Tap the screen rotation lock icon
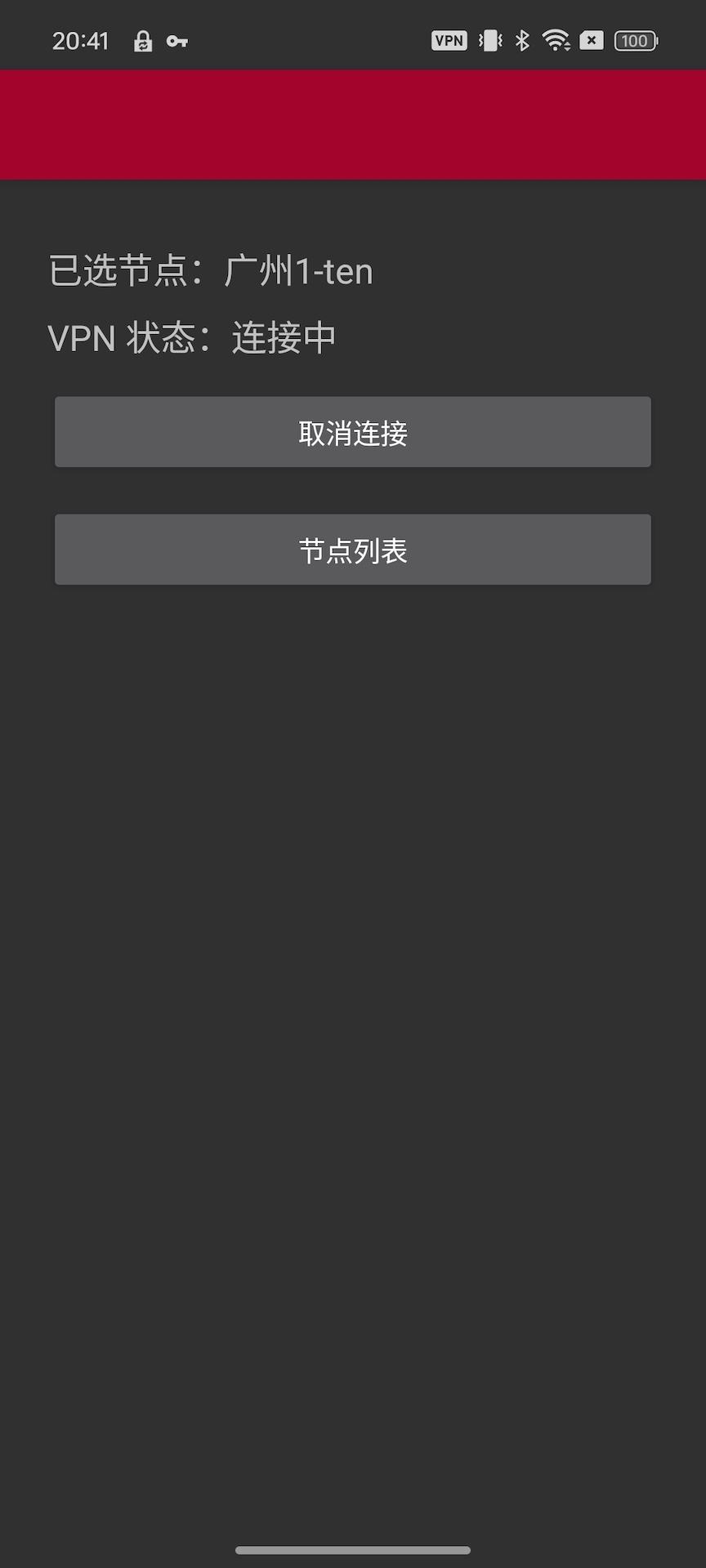This screenshot has height=1568, width=706. pos(141,40)
